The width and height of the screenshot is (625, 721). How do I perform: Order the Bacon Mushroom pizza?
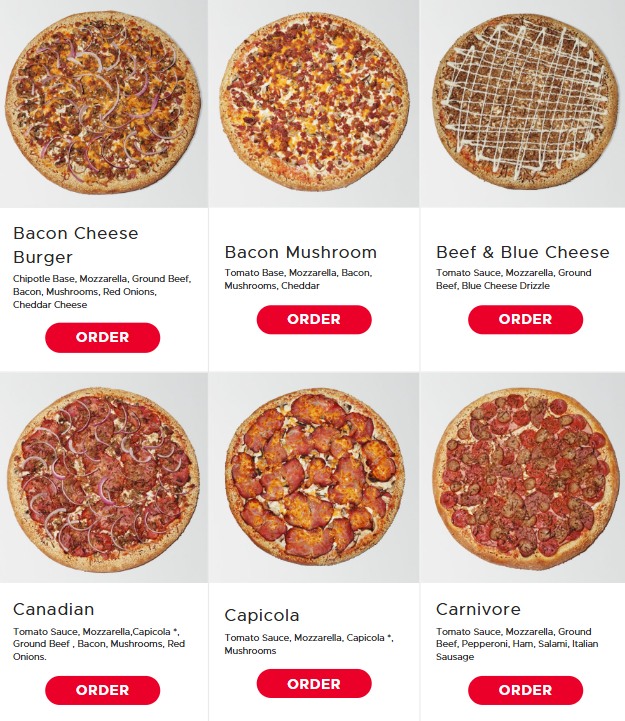(314, 320)
